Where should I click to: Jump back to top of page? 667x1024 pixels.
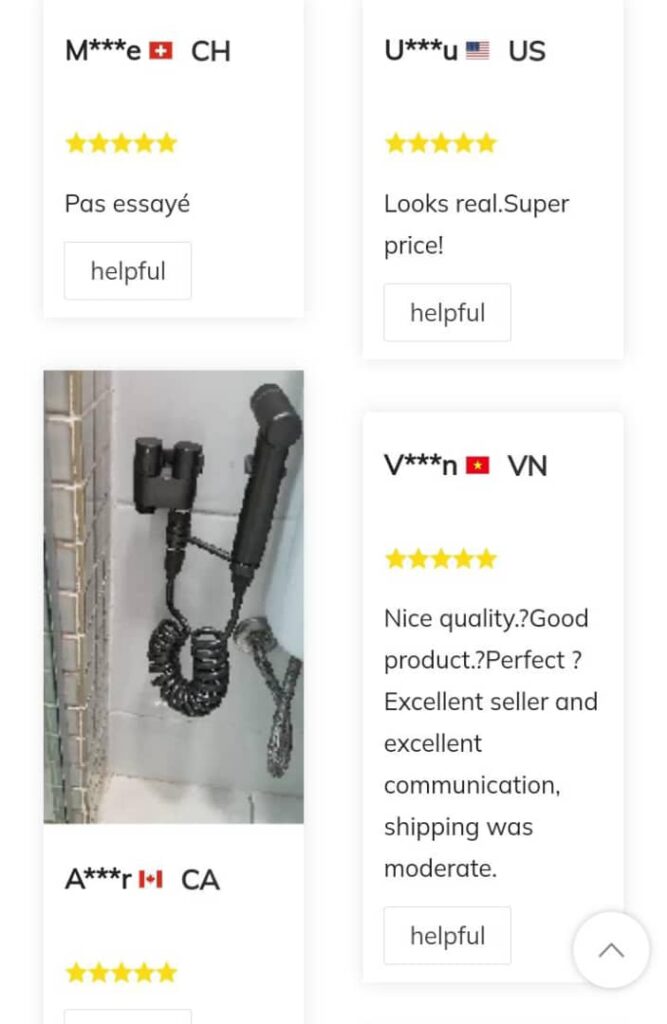tap(611, 950)
